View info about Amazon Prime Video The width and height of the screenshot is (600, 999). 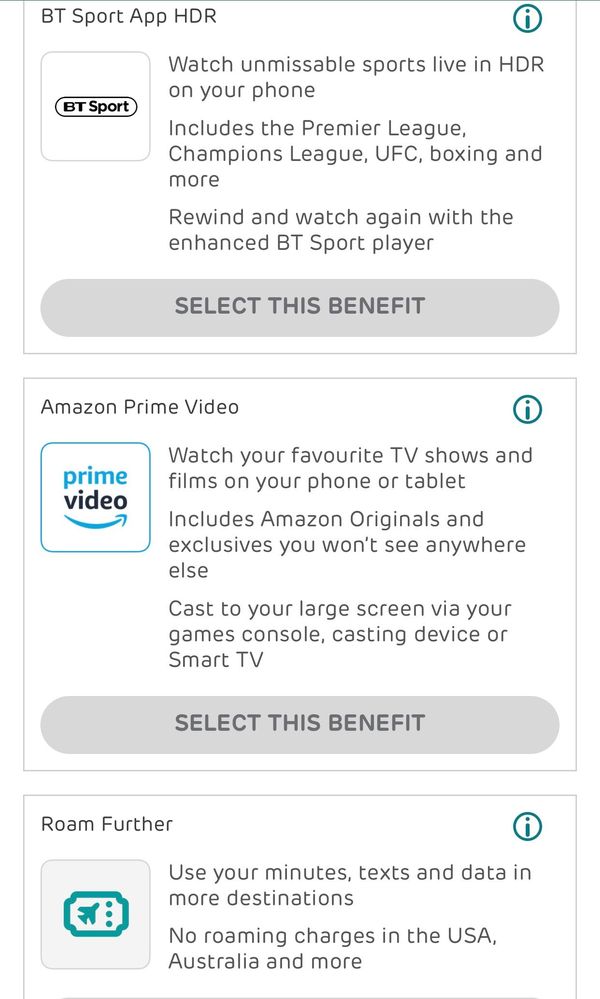[527, 408]
